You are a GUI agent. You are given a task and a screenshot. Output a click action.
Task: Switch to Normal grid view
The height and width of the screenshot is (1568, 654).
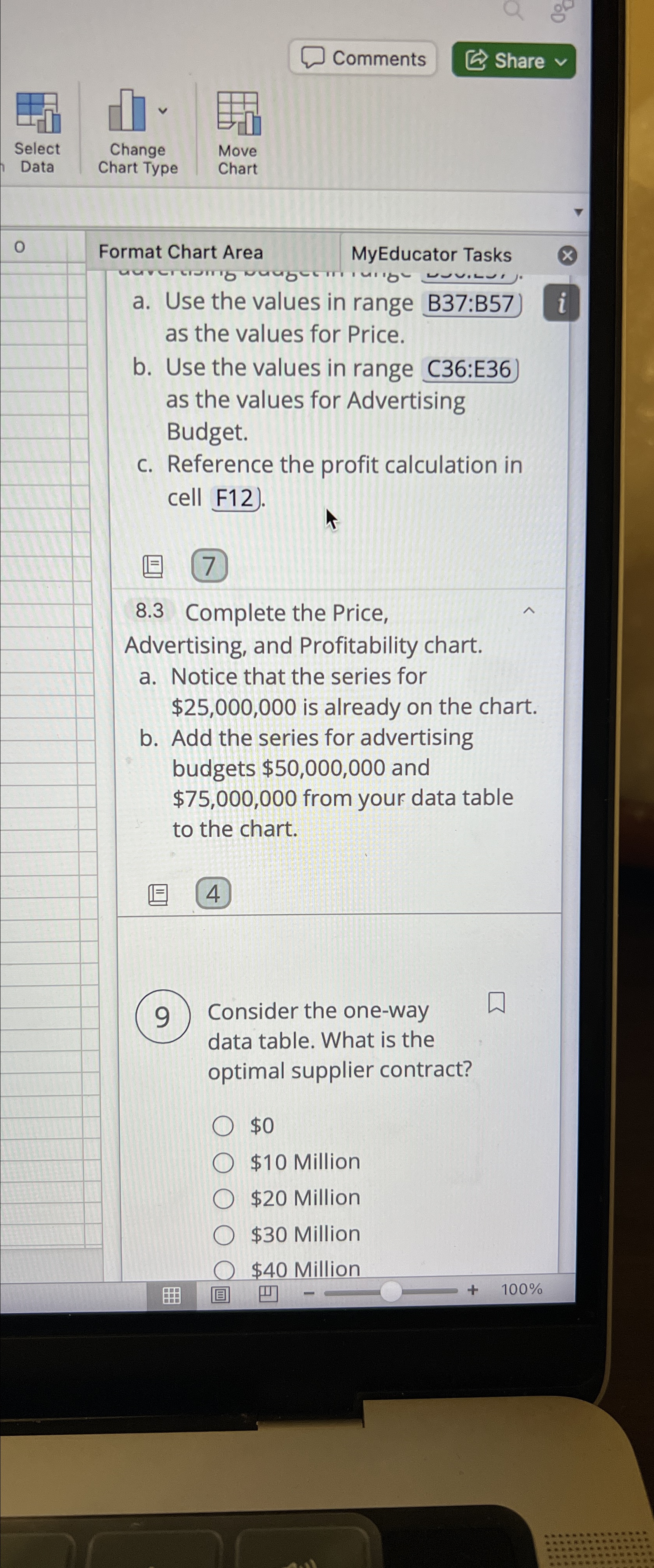click(x=171, y=1295)
